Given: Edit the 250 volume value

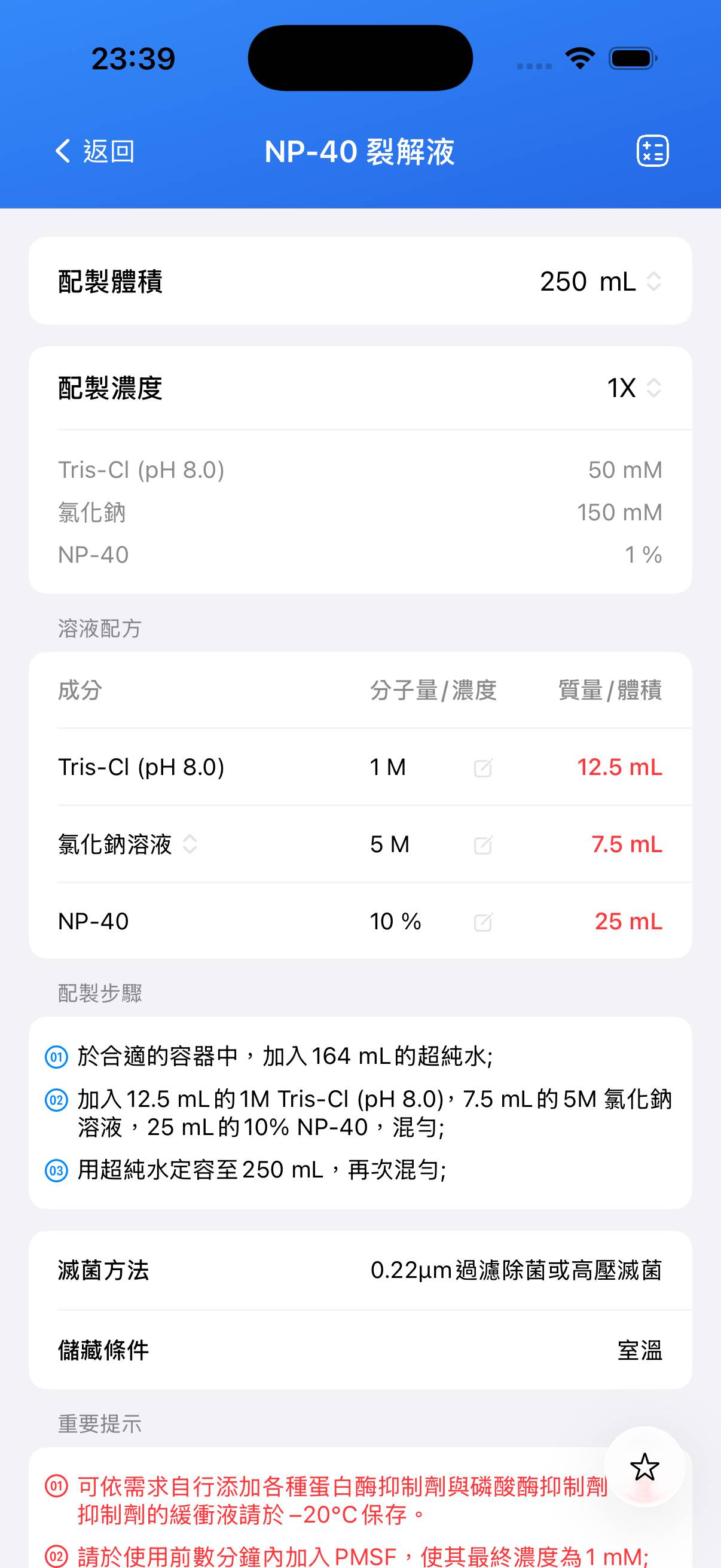Looking at the screenshot, I should pos(563,282).
